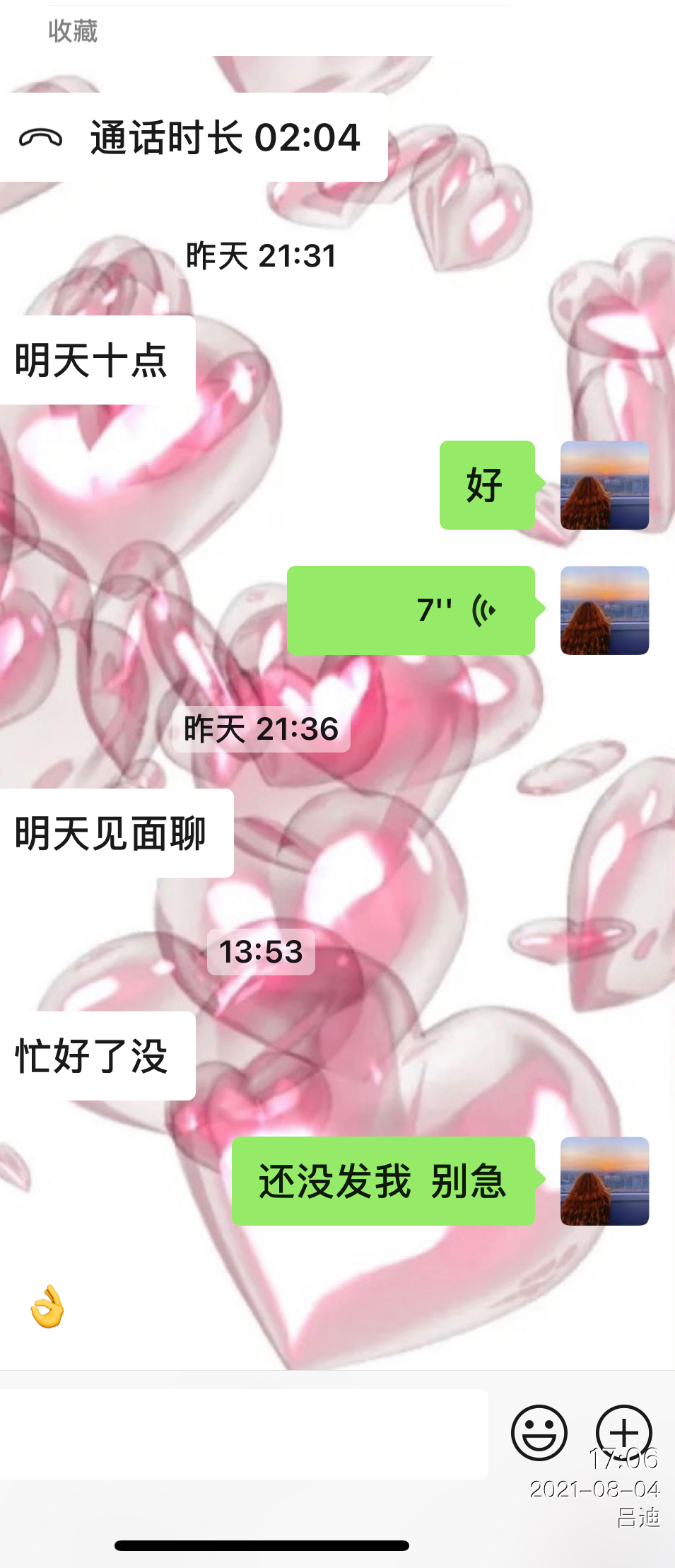The height and width of the screenshot is (1568, 675).
Task: Tap avatar next to 还没发我 别急 message
Action: (x=604, y=1180)
